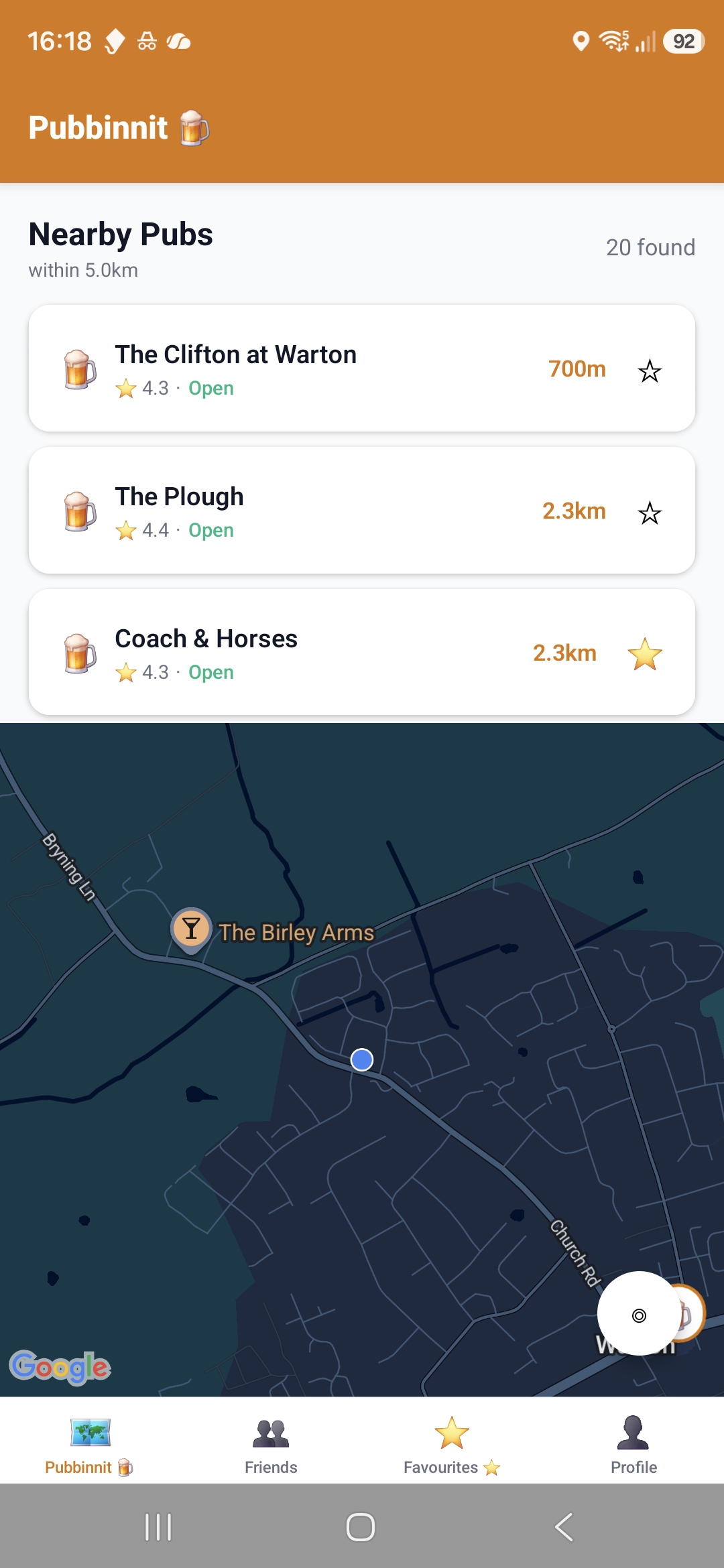This screenshot has width=724, height=1568.
Task: Tap the blue location dot on the map
Action: click(361, 1059)
